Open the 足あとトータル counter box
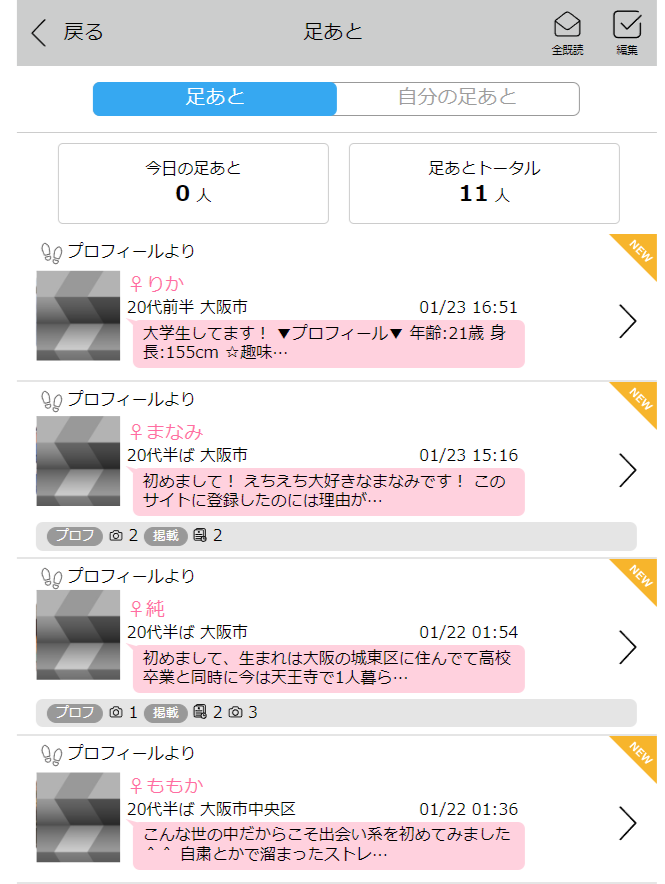665x884 pixels. click(x=484, y=183)
